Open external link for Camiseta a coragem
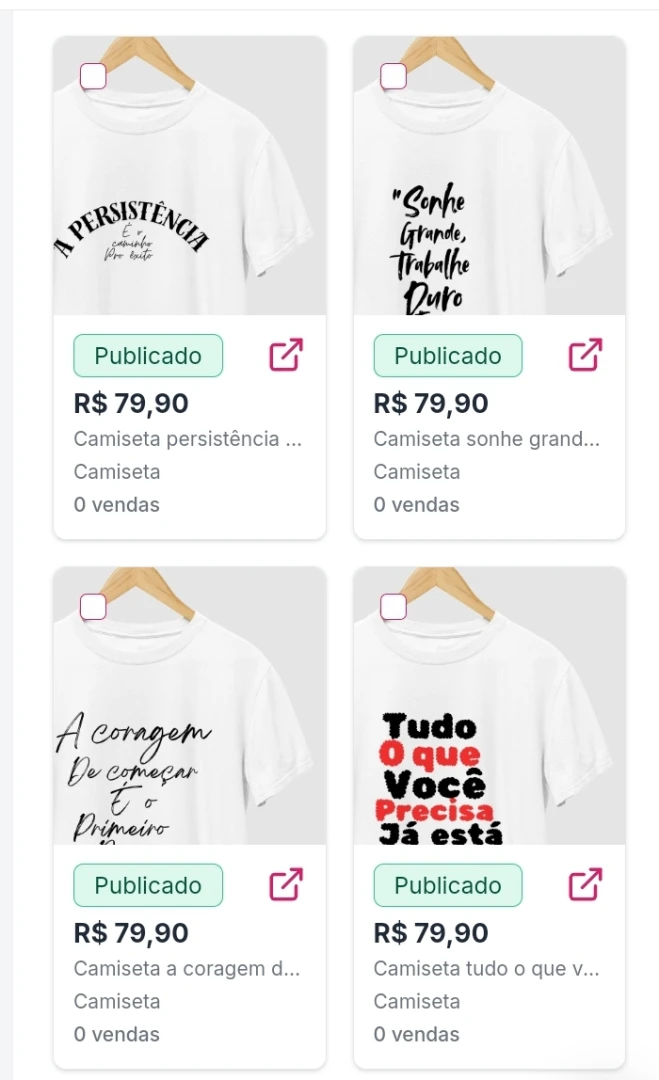659x1080 pixels. point(286,884)
